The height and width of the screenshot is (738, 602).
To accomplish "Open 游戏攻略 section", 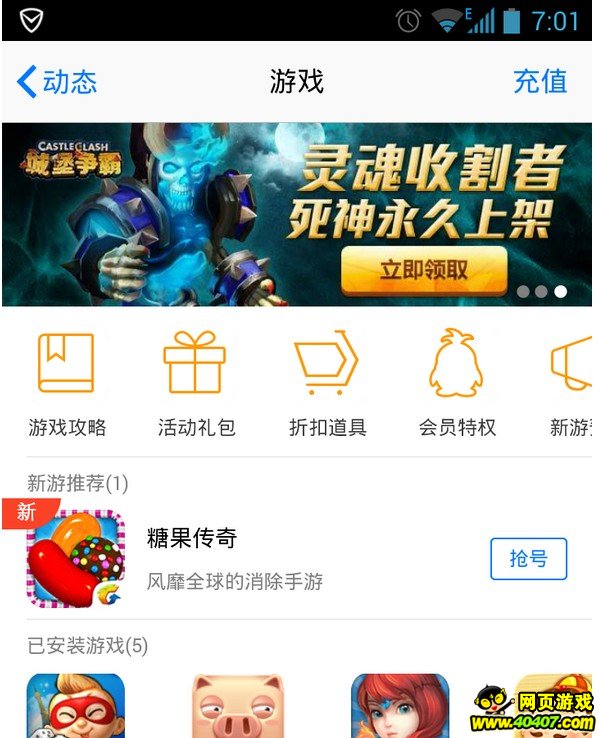I will 67,385.
